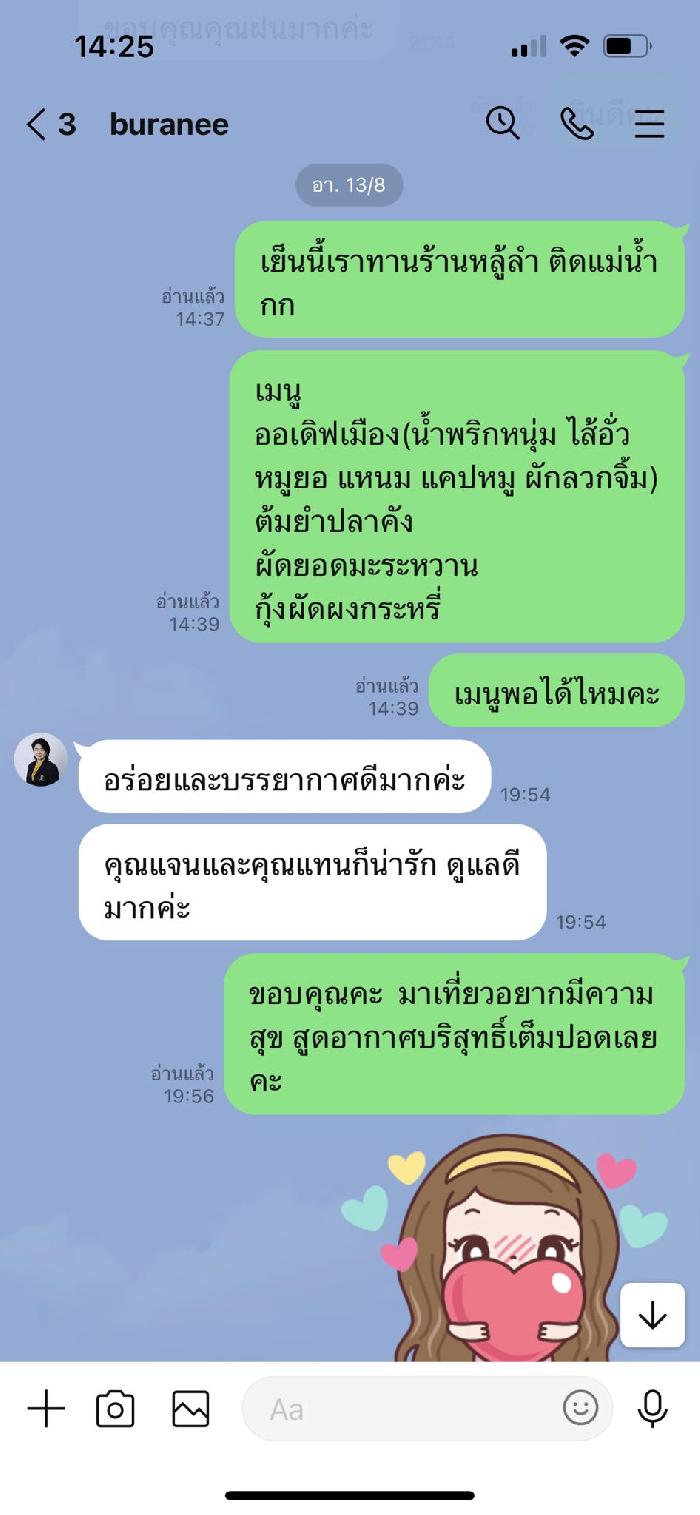The height and width of the screenshot is (1515, 700).
Task: Search within the buranee chat
Action: (502, 123)
